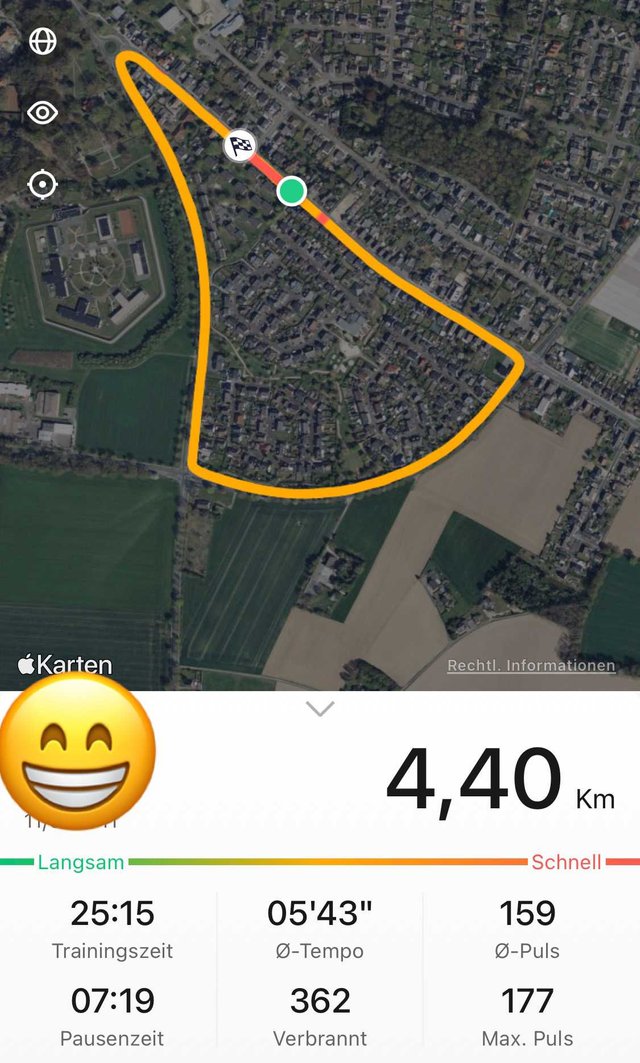
Task: Collapse the map with the down chevron
Action: (x=320, y=709)
